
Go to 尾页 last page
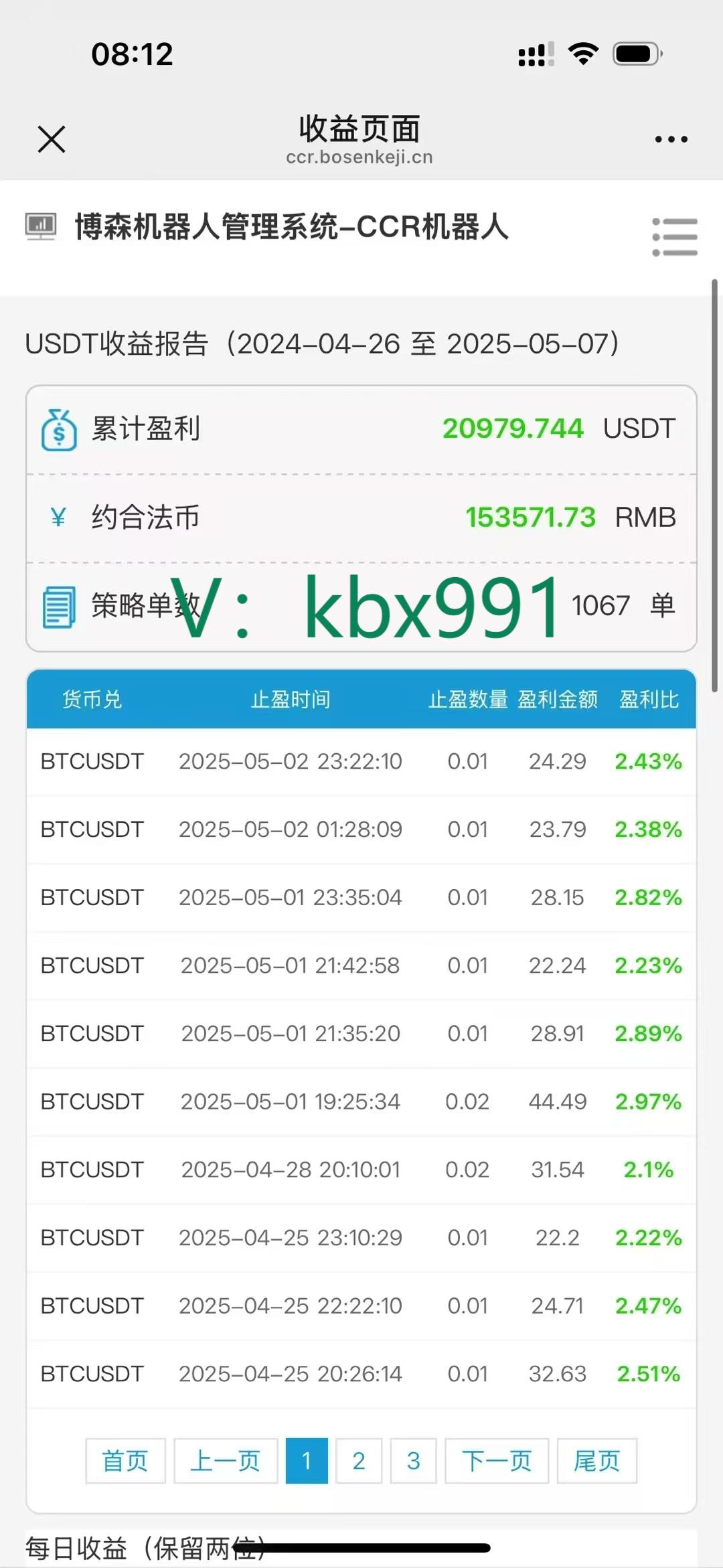pos(596,1461)
